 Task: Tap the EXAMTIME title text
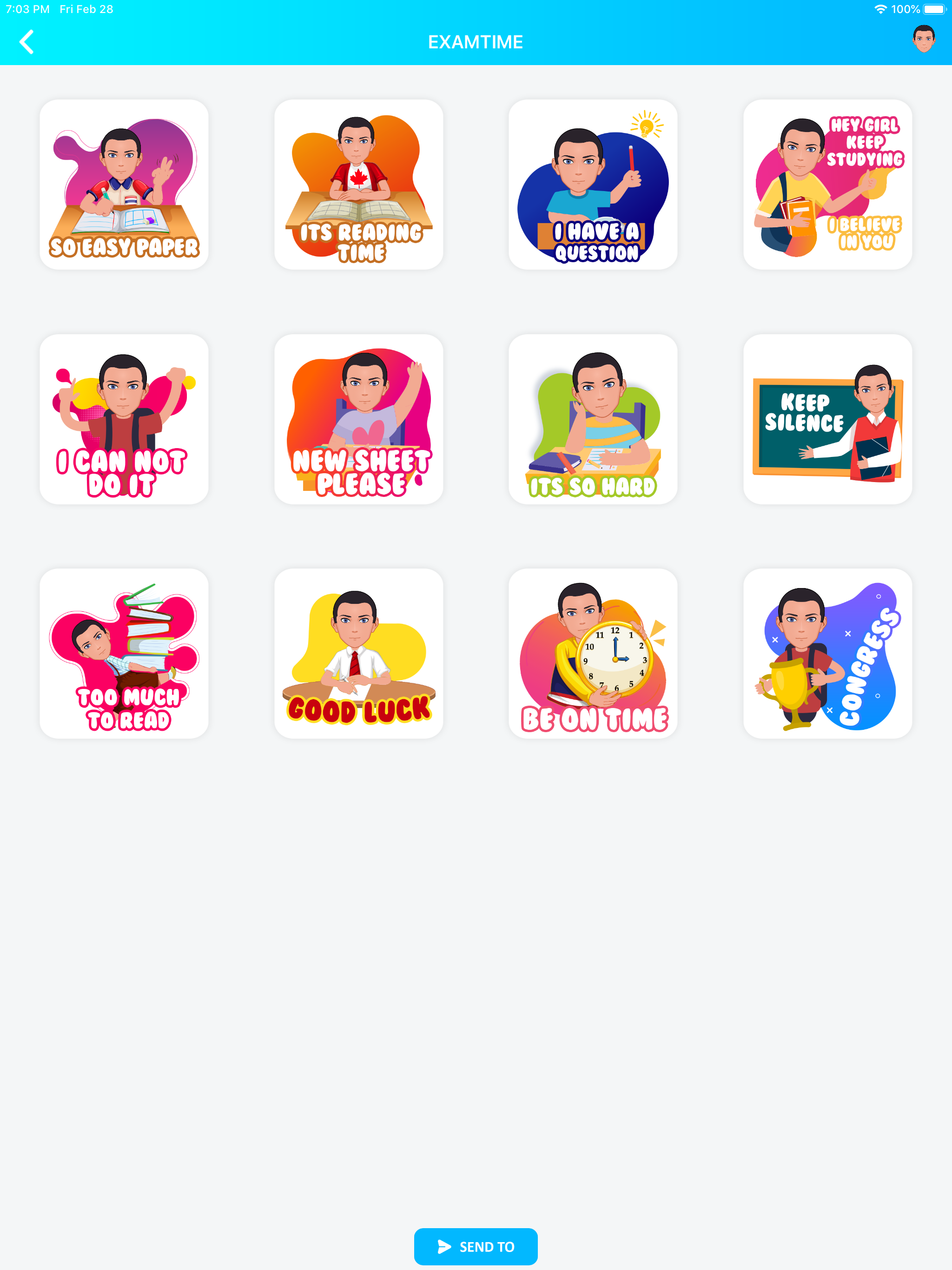pyautogui.click(x=476, y=41)
